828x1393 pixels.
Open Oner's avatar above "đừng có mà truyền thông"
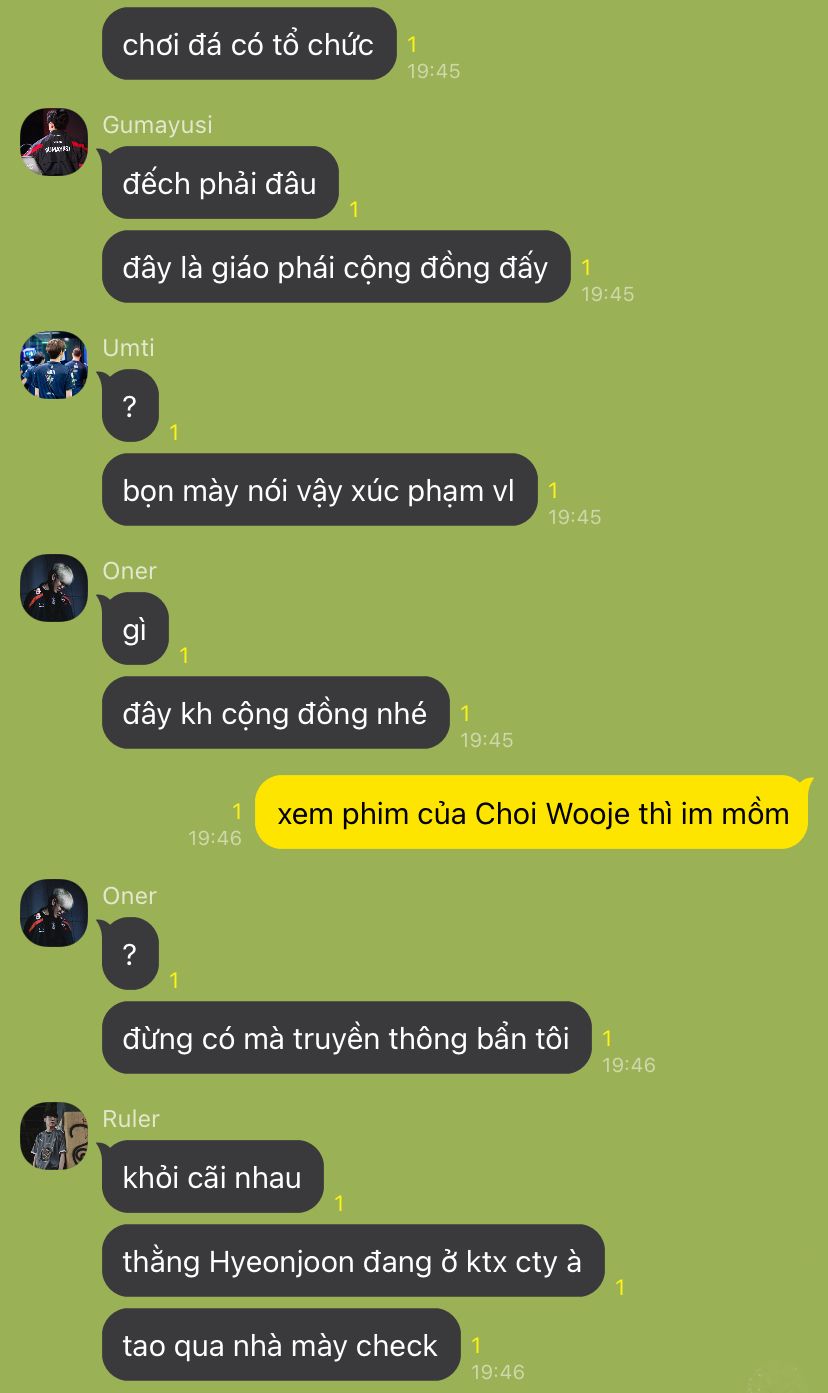pyautogui.click(x=54, y=913)
